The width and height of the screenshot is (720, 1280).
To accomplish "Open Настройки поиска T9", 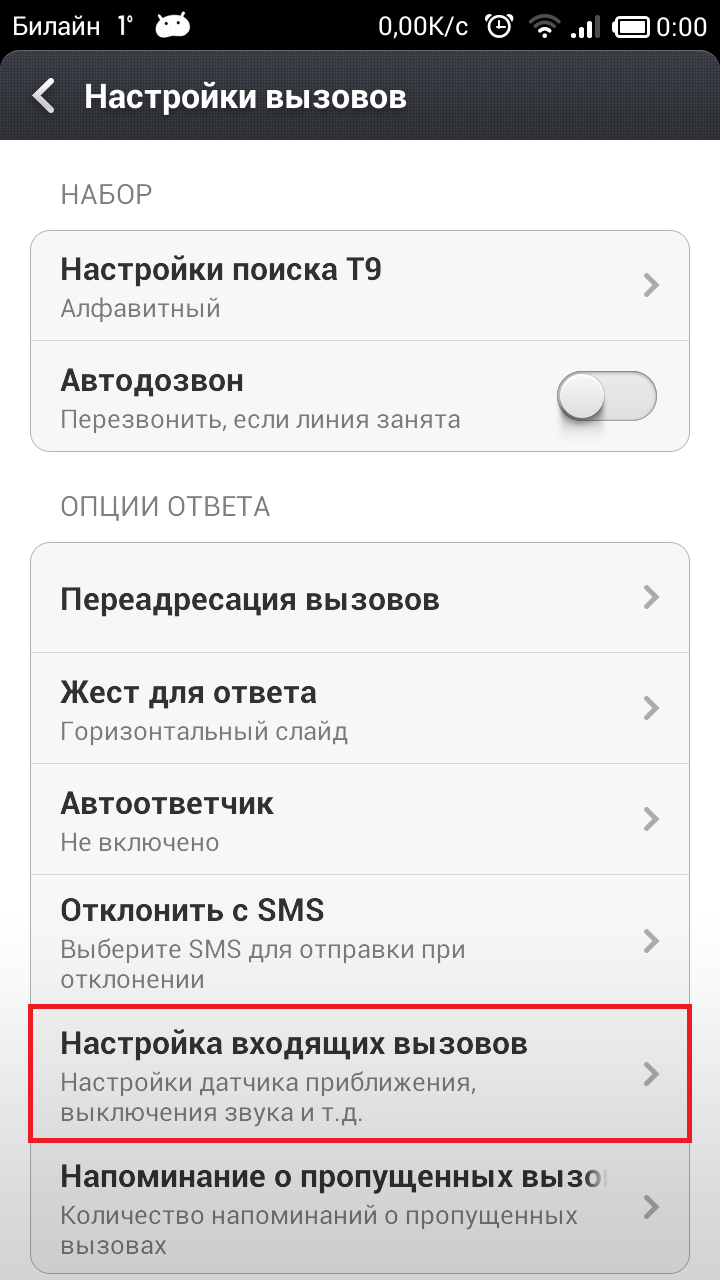I will click(x=360, y=286).
